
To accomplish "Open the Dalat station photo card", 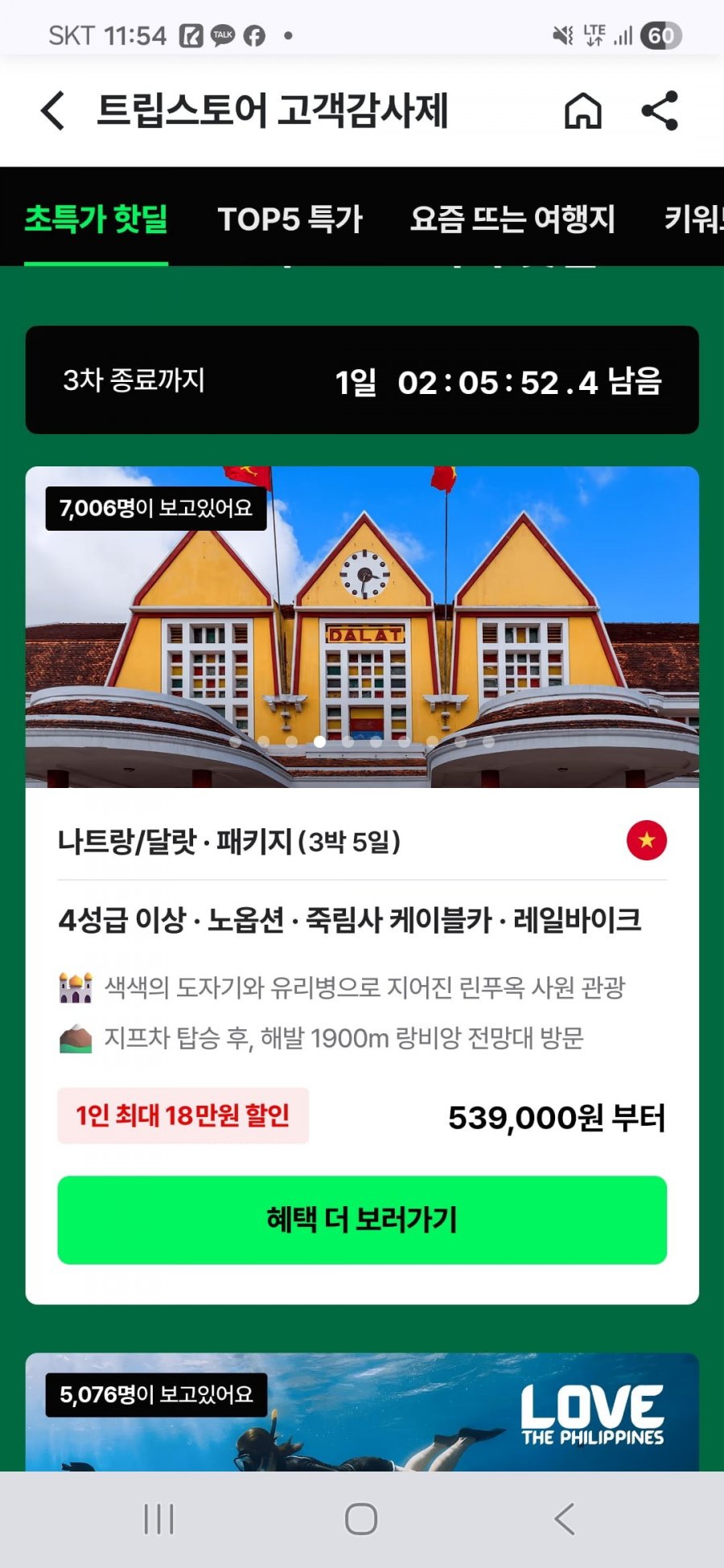I will coord(362,626).
